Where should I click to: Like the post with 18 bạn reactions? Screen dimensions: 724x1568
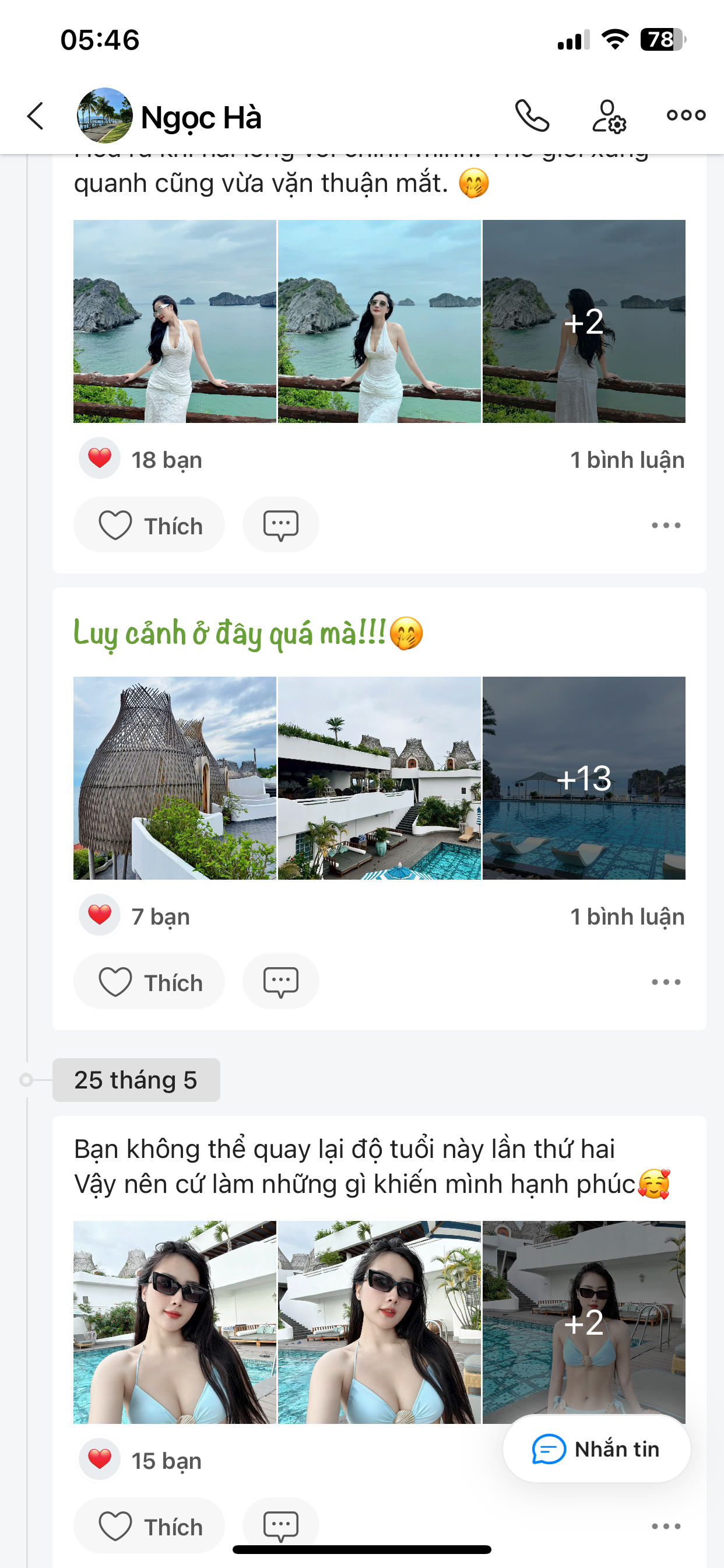click(x=149, y=526)
